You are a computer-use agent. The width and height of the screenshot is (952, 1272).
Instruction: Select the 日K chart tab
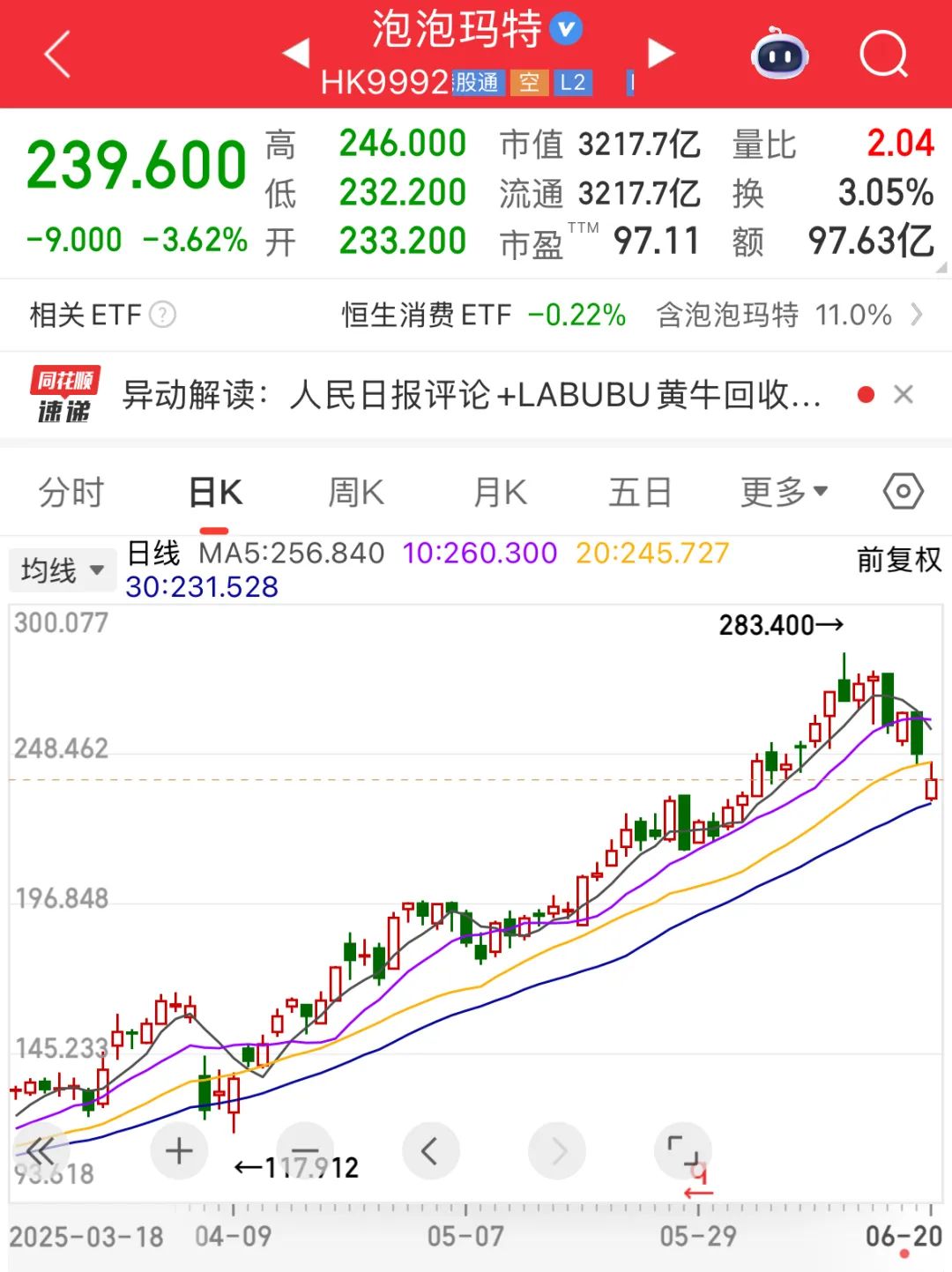coord(215,492)
